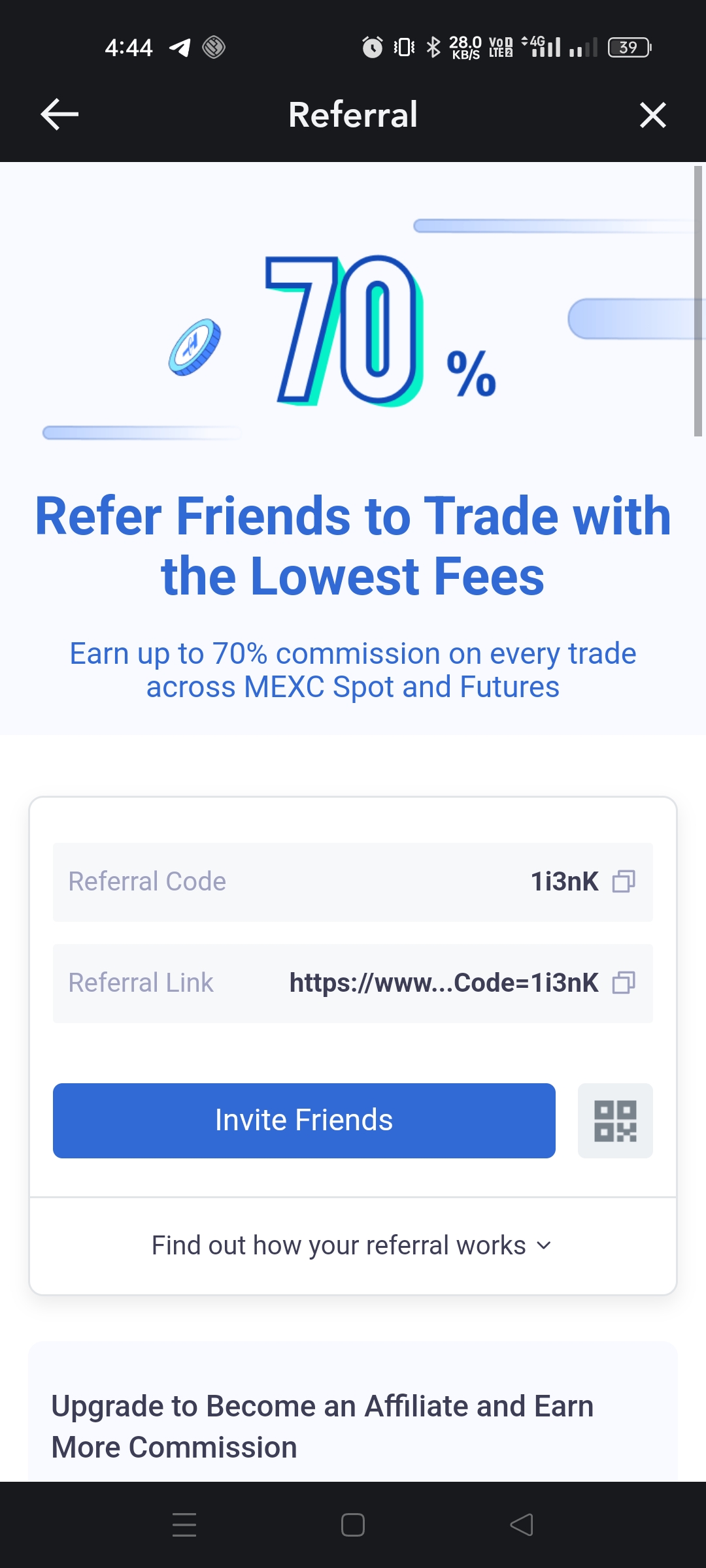This screenshot has height=1568, width=706.
Task: Open the Upgrade to Become an Affiliate card
Action: click(x=353, y=1413)
